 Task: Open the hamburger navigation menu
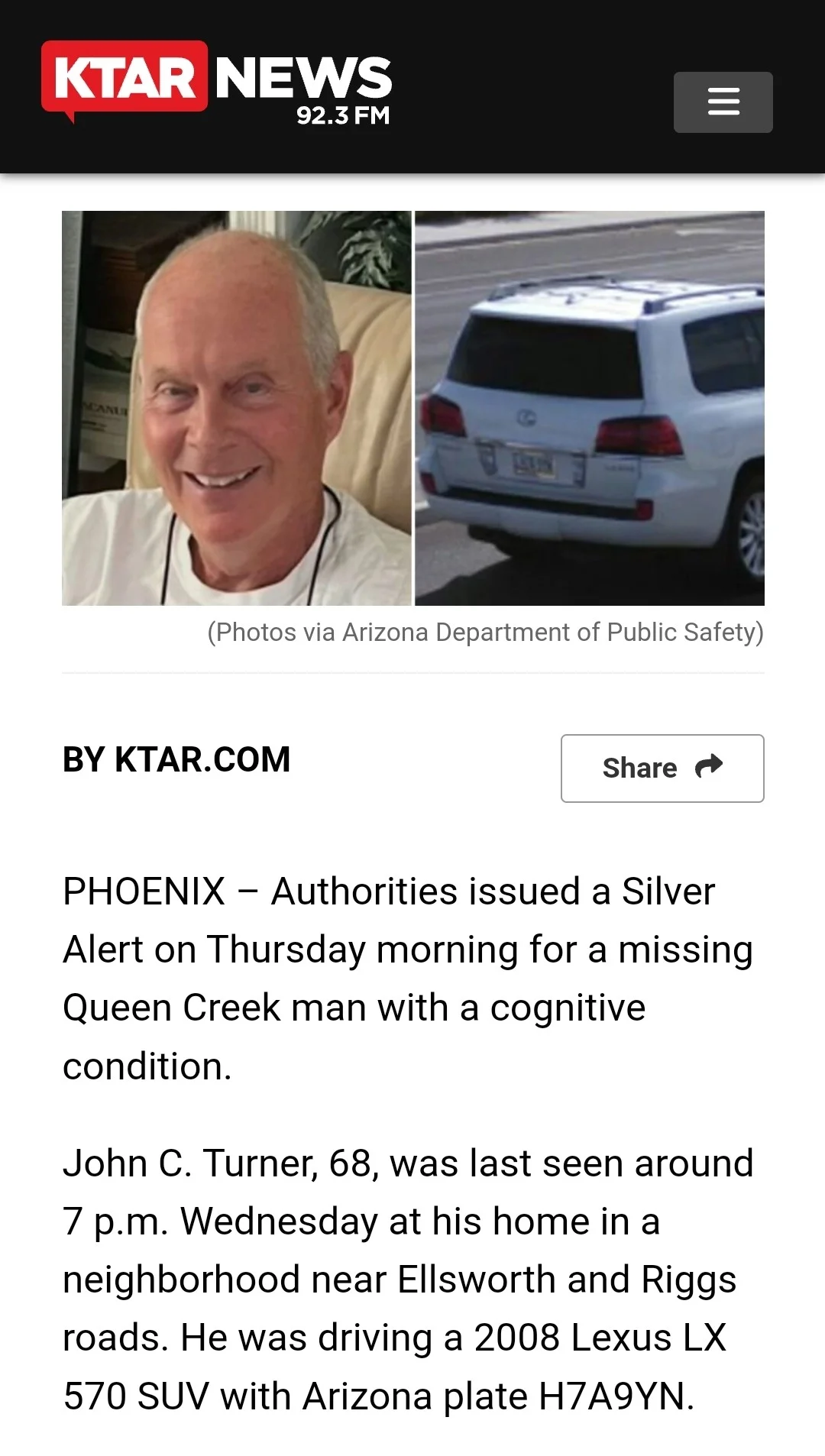pyautogui.click(x=723, y=102)
